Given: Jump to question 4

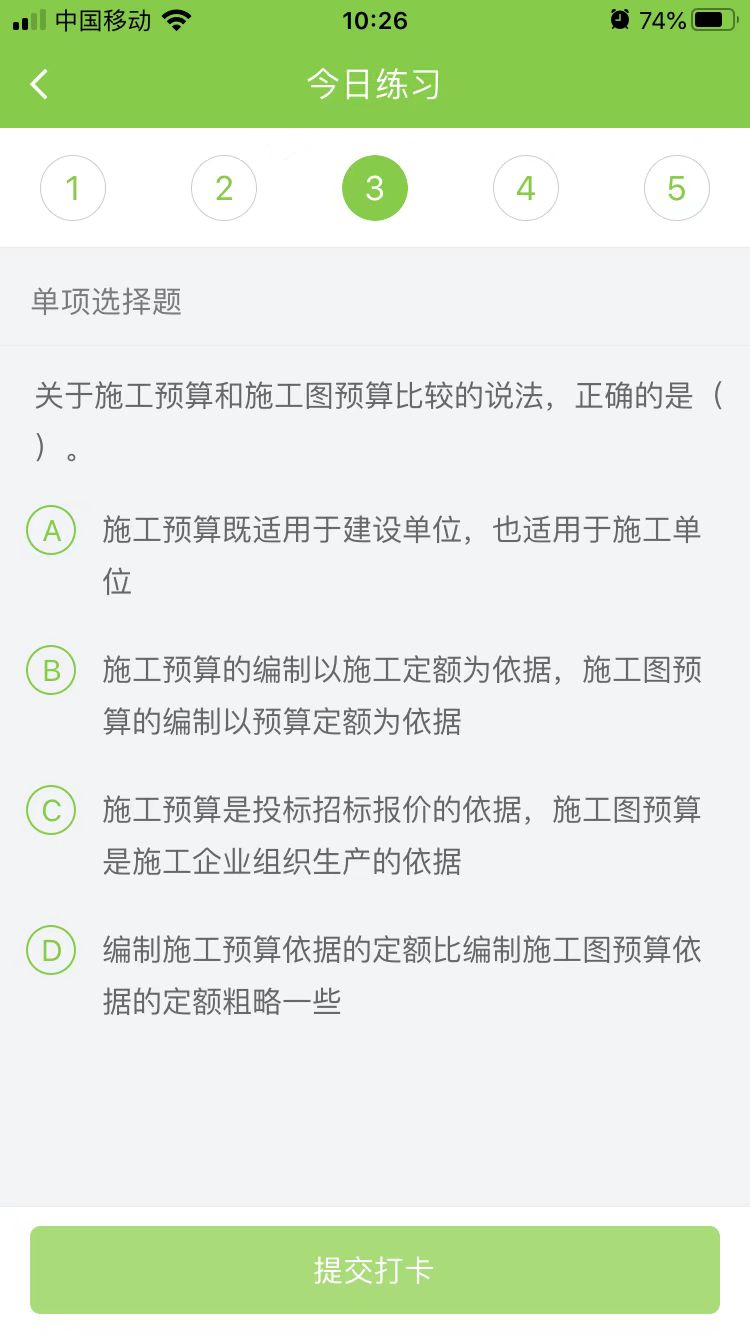Looking at the screenshot, I should tap(526, 188).
